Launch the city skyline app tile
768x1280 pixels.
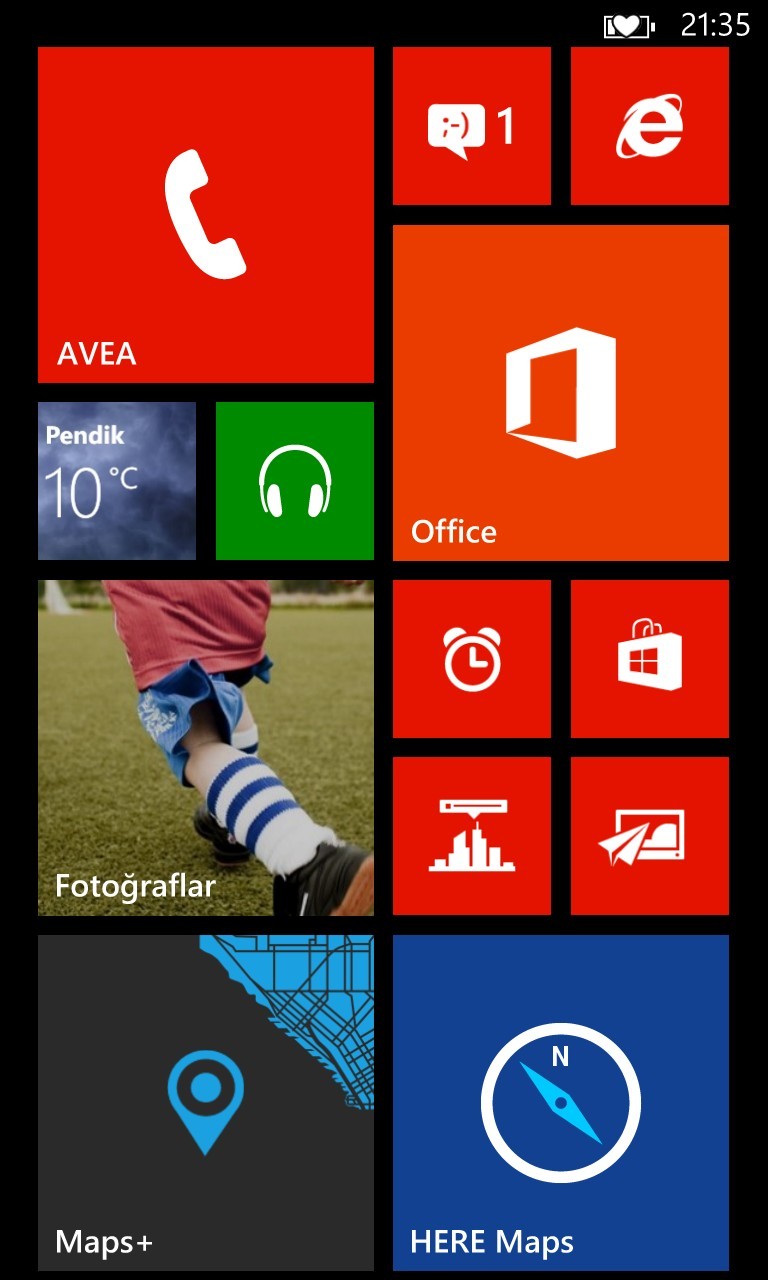(472, 836)
